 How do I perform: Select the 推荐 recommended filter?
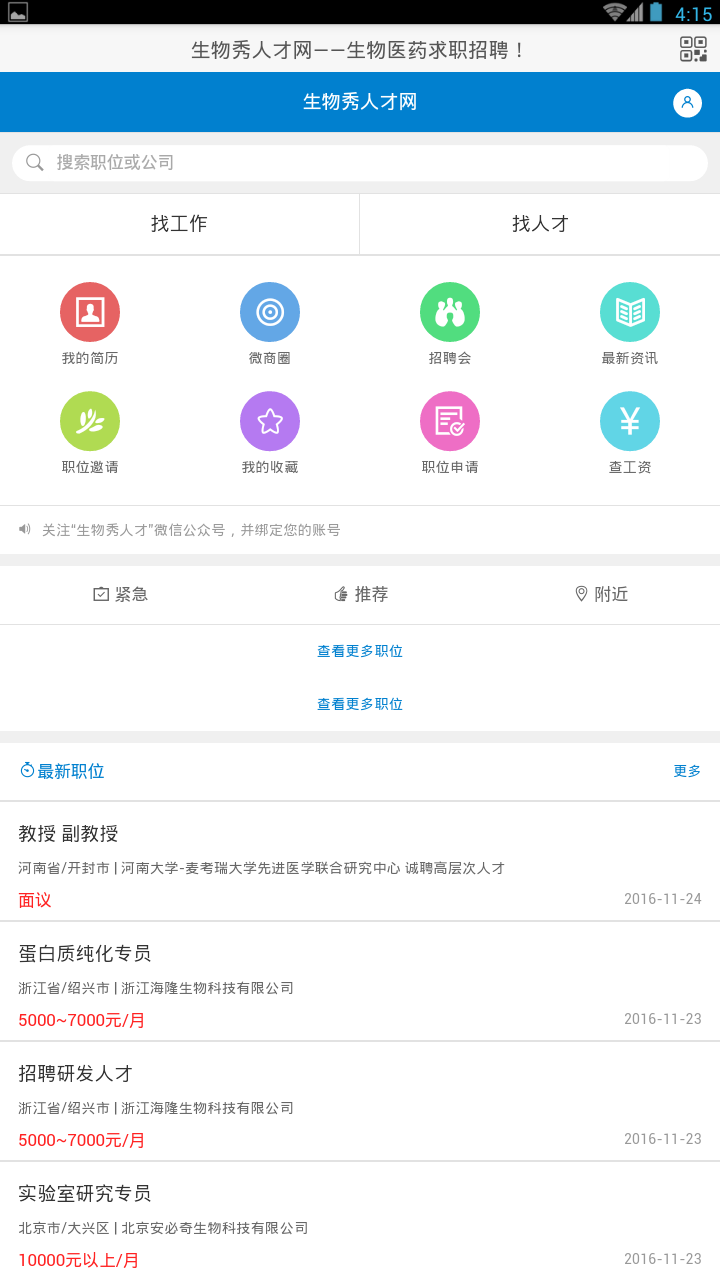pos(360,593)
